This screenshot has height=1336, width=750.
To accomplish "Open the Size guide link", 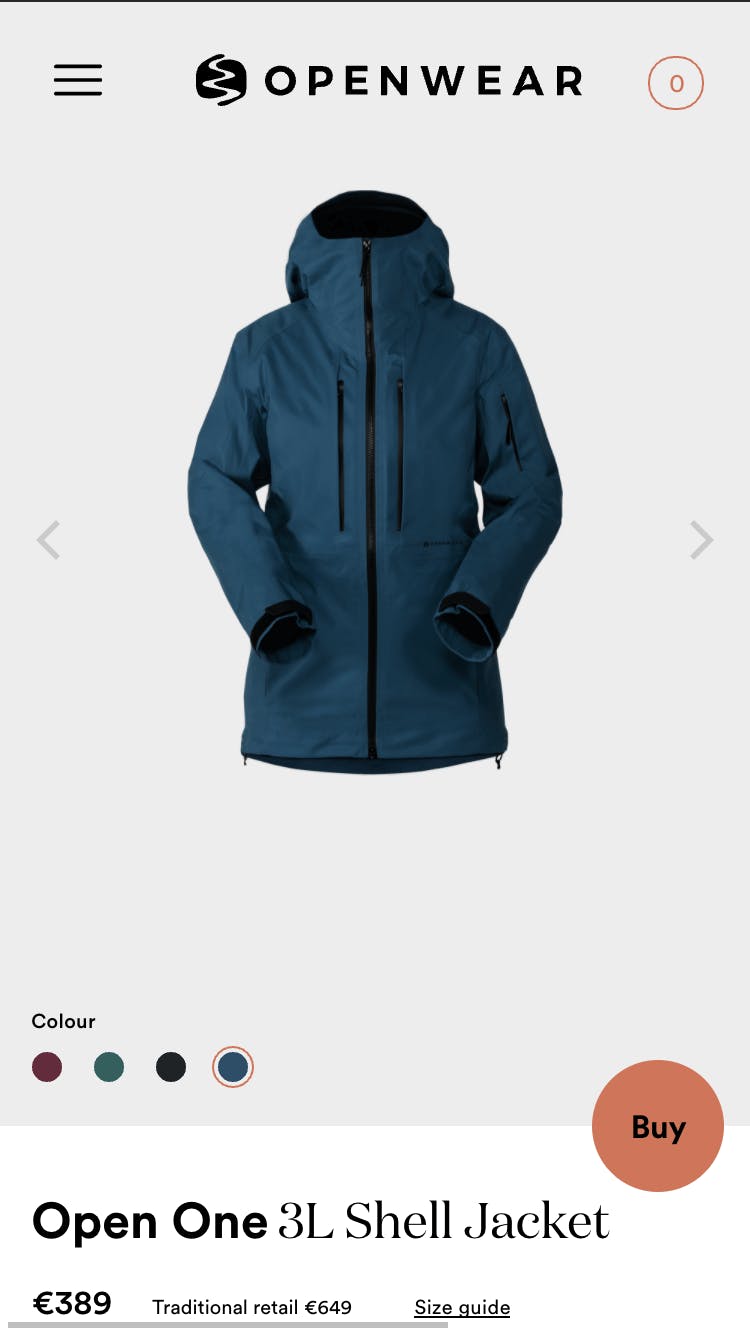I will point(462,1307).
